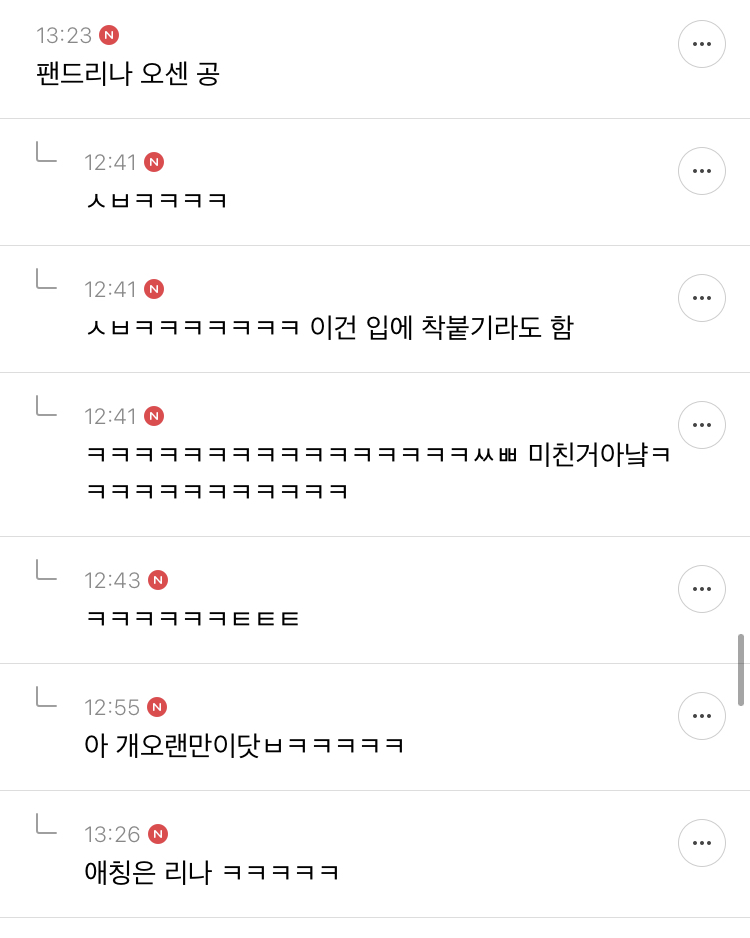Open more options for the 12:43 reply
Viewport: 750px width, 938px height.
click(x=702, y=589)
